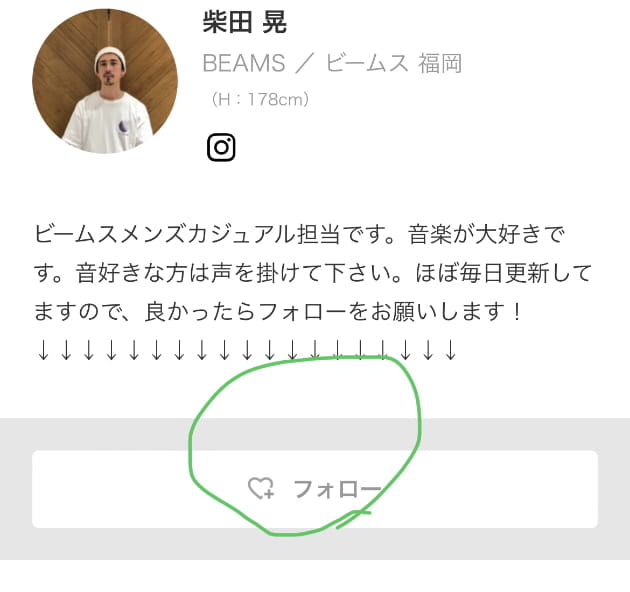
Task: Tap the フォロー button to follow
Action: [315, 489]
